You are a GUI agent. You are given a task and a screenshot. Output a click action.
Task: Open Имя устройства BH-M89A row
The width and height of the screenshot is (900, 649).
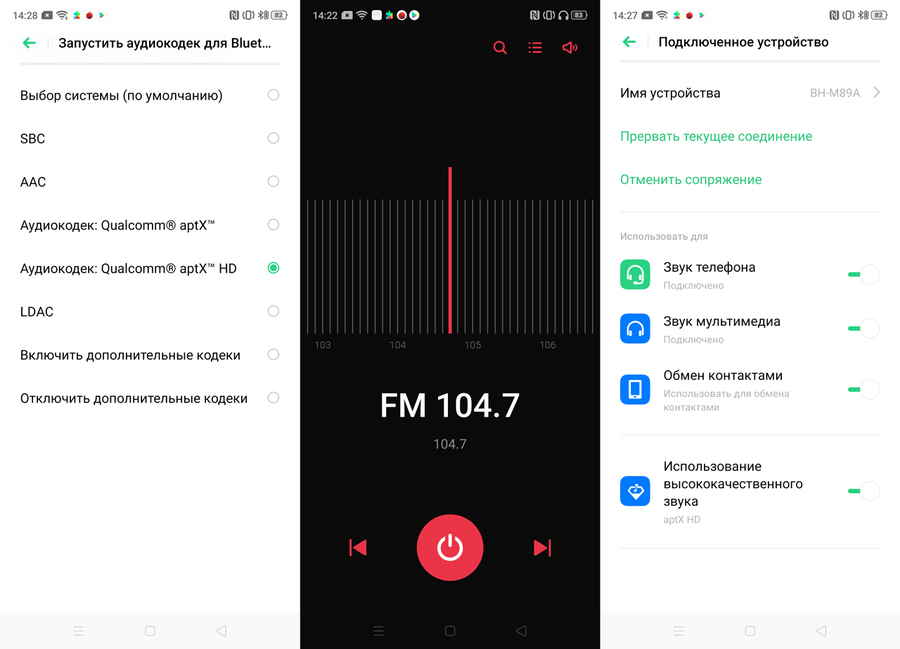pyautogui.click(x=750, y=93)
